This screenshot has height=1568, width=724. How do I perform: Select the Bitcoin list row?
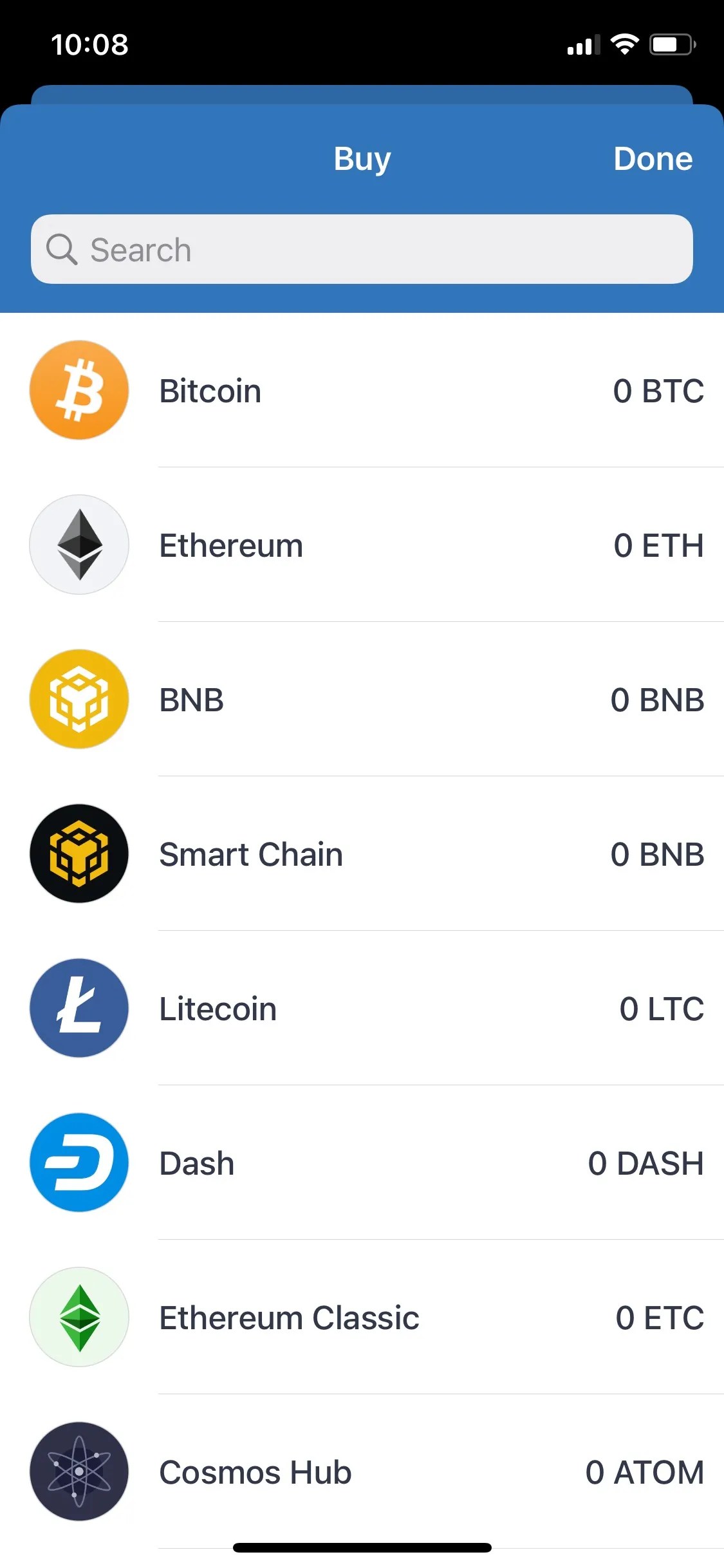tap(362, 390)
